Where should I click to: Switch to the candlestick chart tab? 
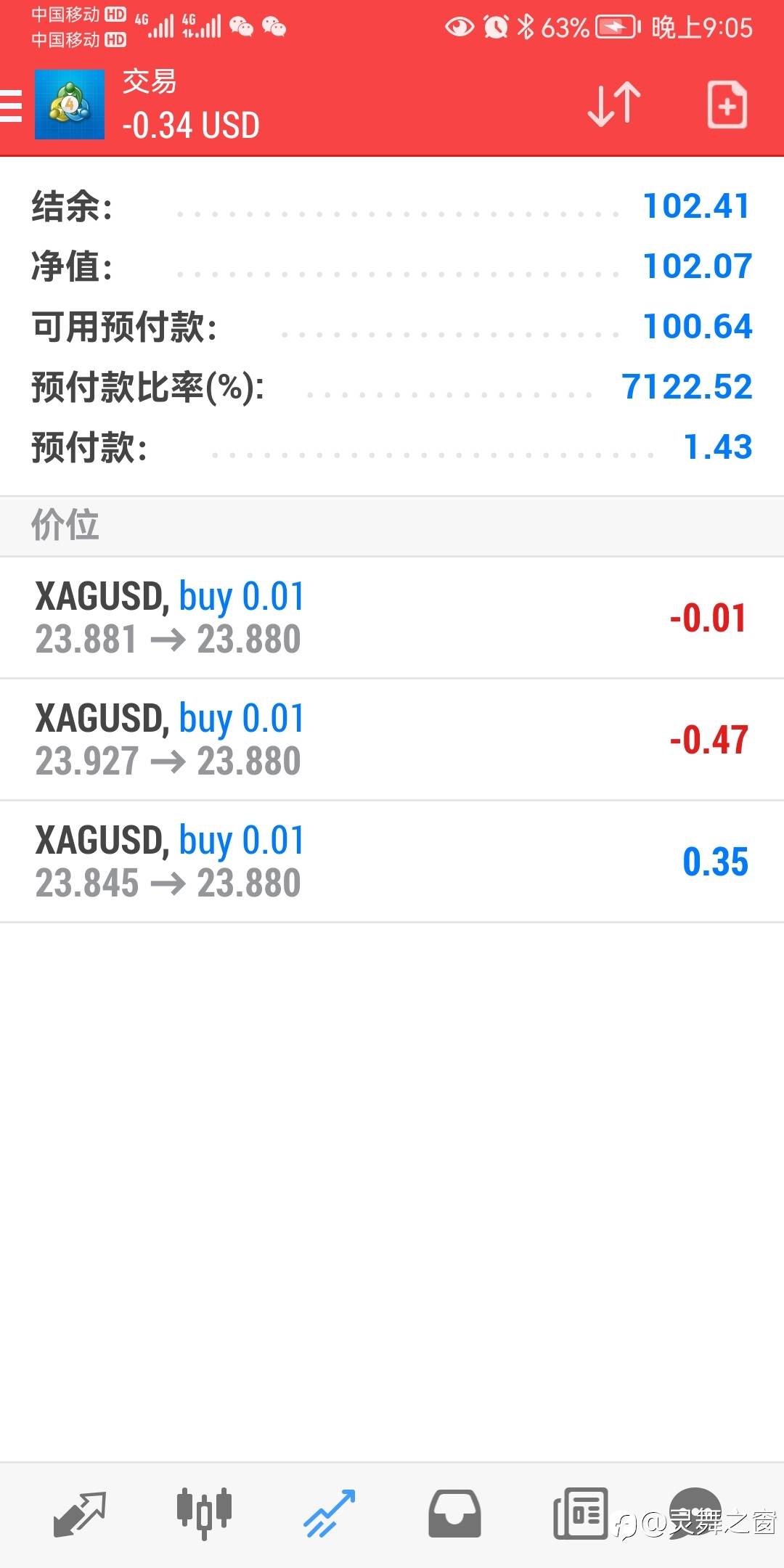(x=204, y=1514)
